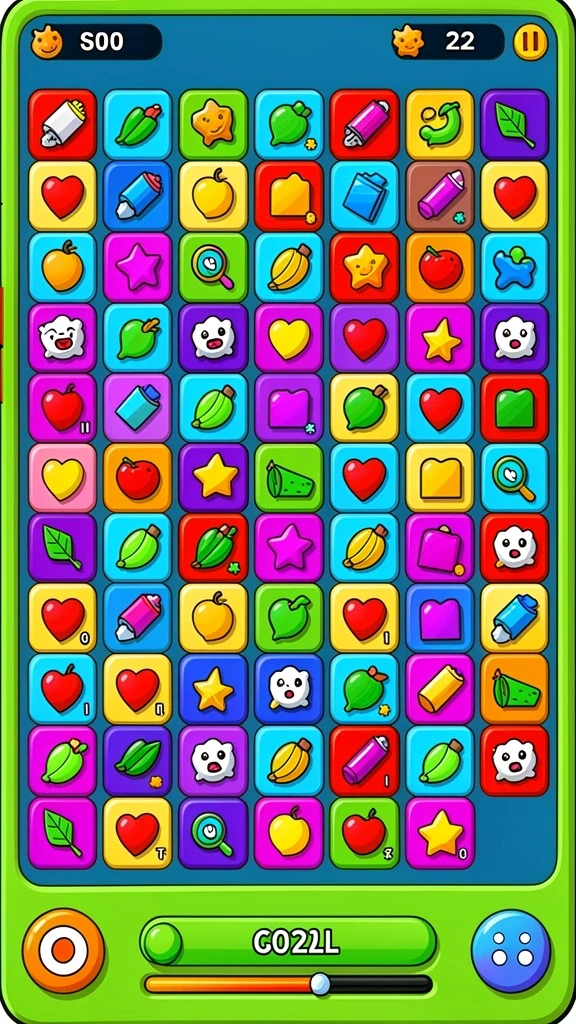
Task: Select the purple crayon on brown tile
Action: coord(440,196)
